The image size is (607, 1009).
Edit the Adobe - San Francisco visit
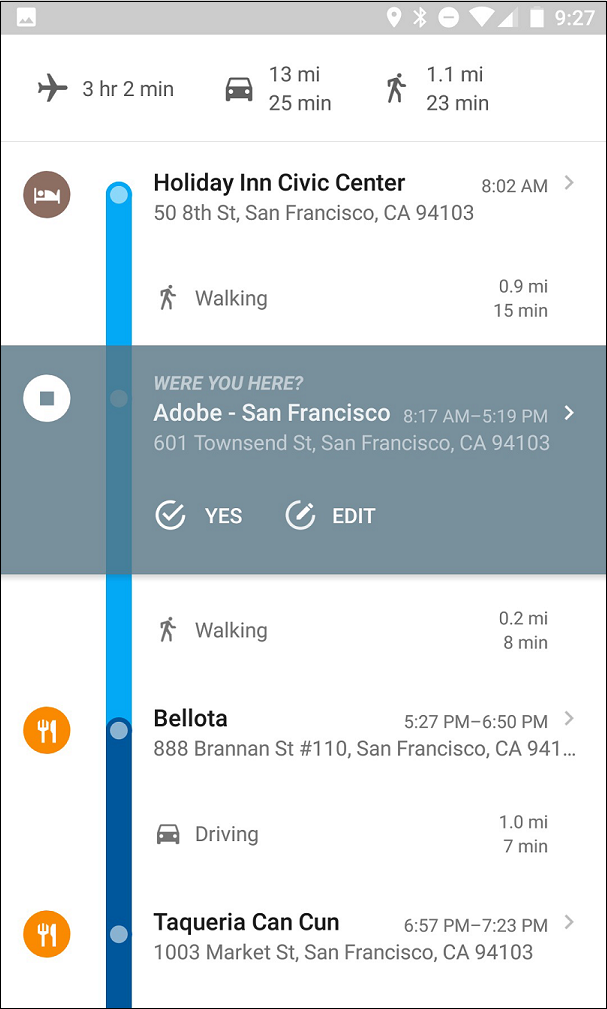point(330,516)
